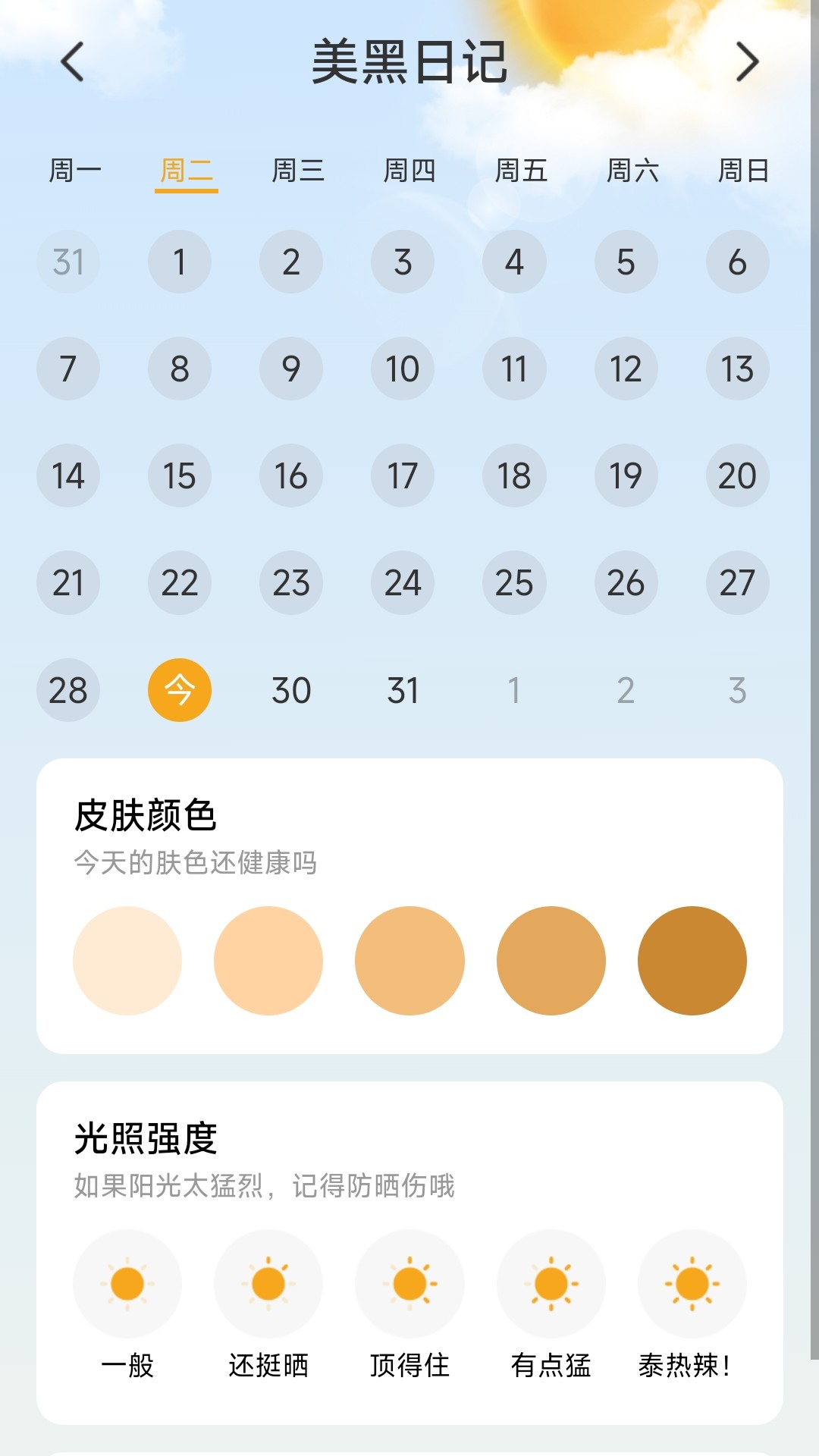This screenshot has width=819, height=1456.
Task: Tap date 22 in the calendar
Action: pyautogui.click(x=180, y=582)
